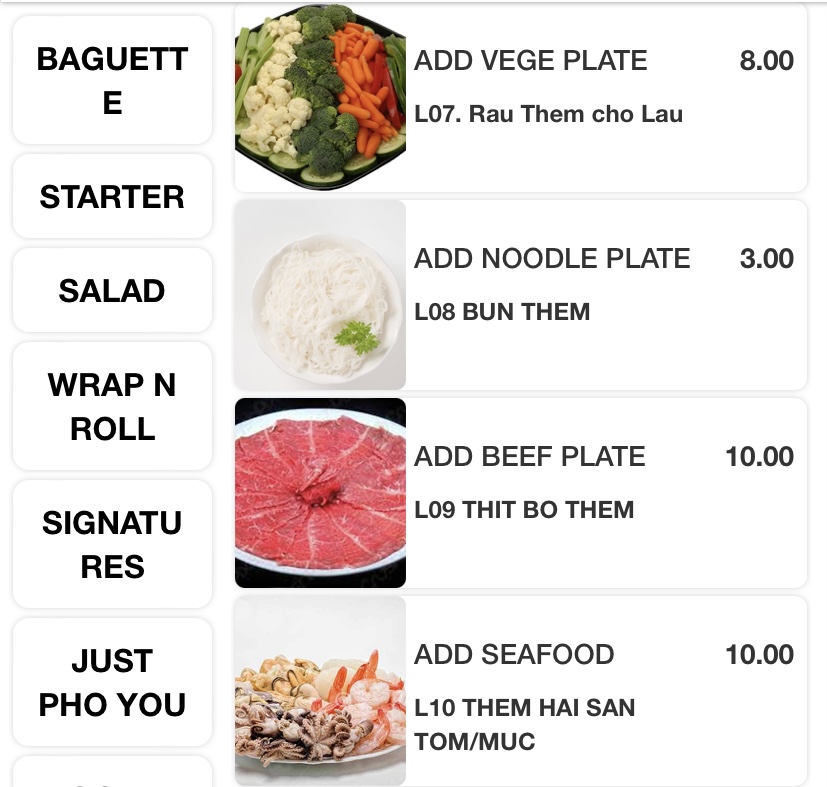Open the Signatures category
The width and height of the screenshot is (827, 787).
112,544
